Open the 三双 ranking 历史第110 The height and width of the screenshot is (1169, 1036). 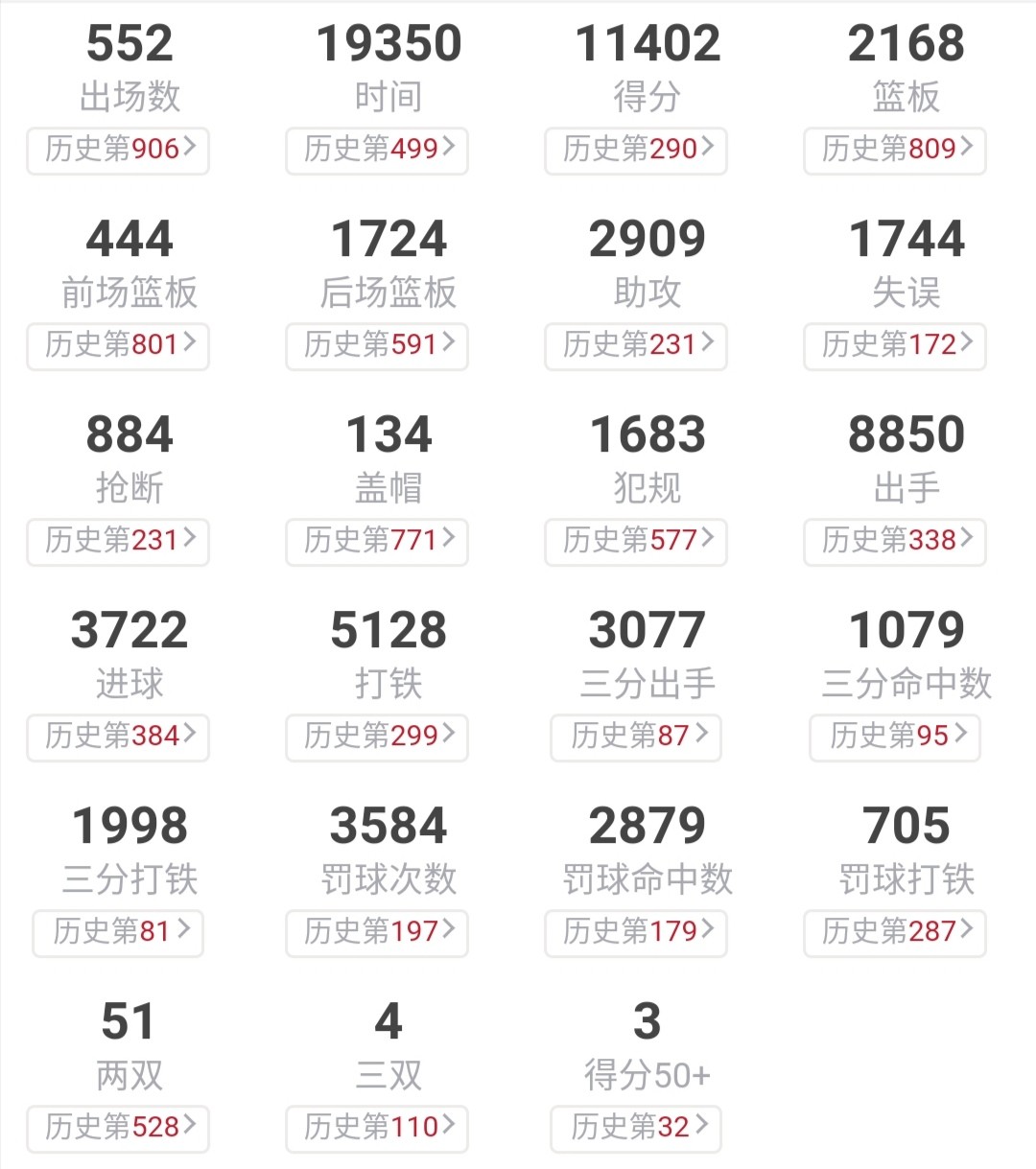[x=377, y=1128]
